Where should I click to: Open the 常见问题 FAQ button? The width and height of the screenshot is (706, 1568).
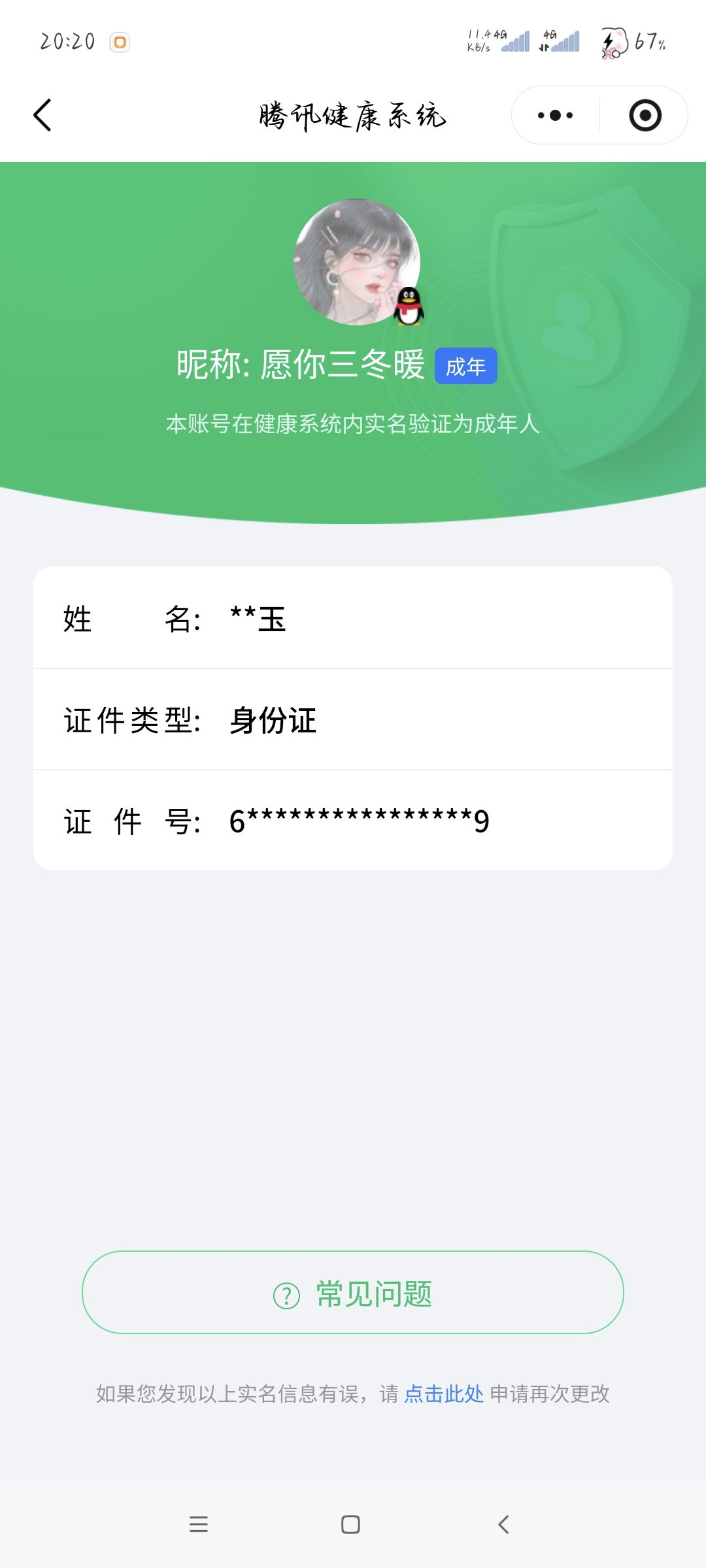[x=353, y=1294]
